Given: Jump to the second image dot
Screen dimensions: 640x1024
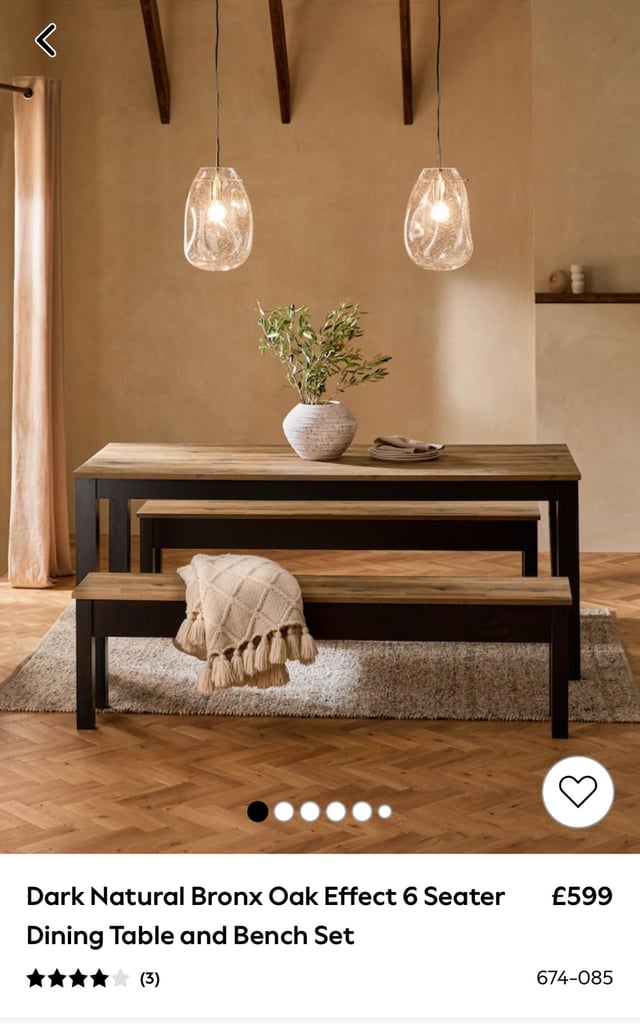Looking at the screenshot, I should click(x=283, y=811).
